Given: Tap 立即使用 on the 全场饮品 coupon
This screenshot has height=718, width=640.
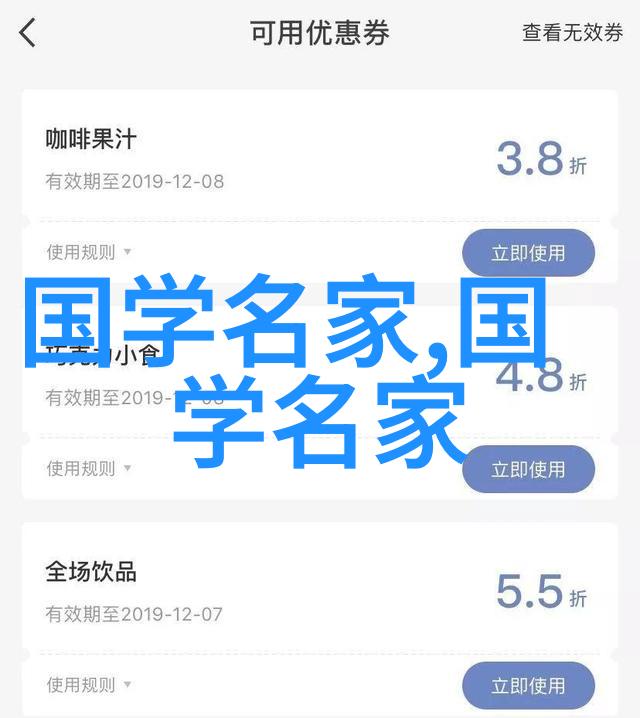Looking at the screenshot, I should click(x=528, y=685).
